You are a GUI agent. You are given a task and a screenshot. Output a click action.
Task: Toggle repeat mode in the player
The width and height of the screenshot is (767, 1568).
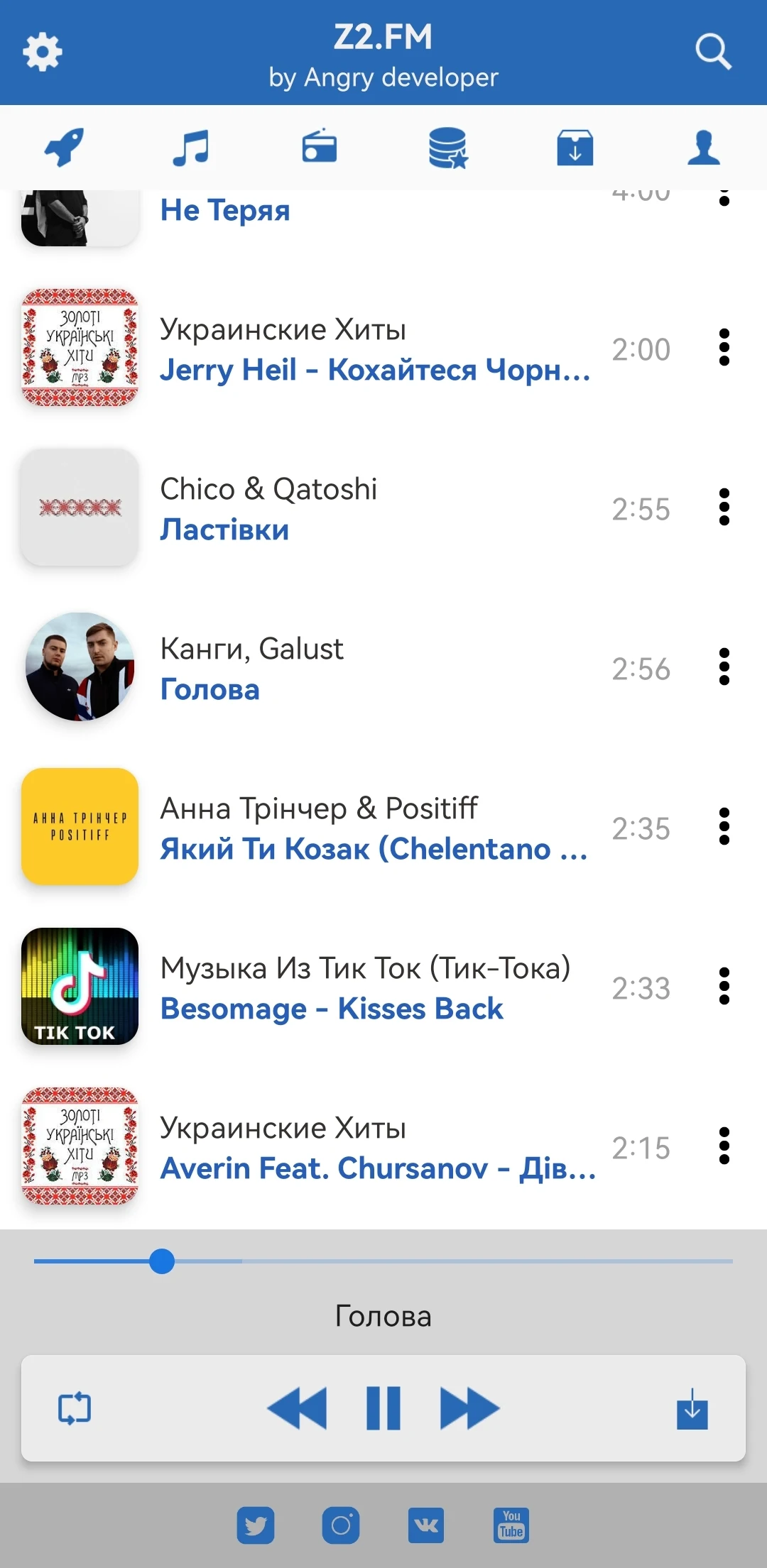tap(74, 1409)
